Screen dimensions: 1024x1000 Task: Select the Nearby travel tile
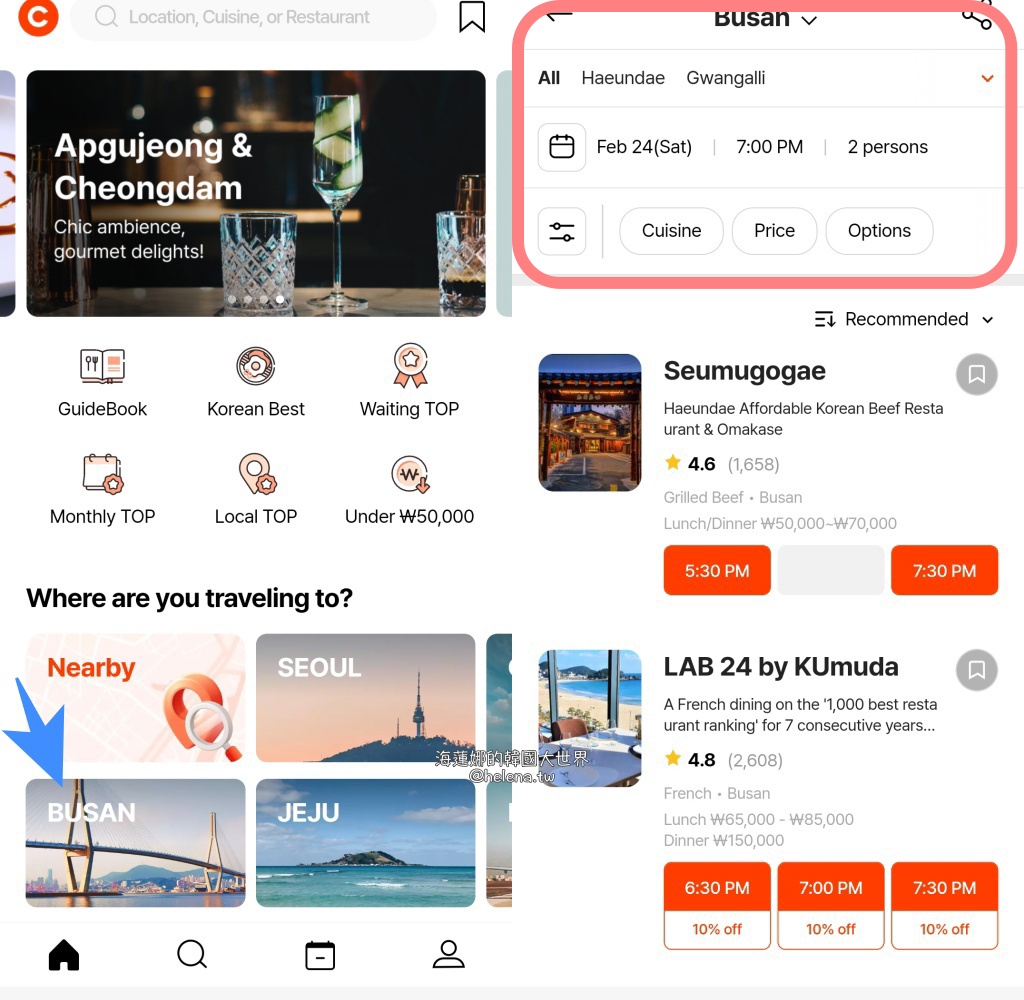pyautogui.click(x=135, y=698)
